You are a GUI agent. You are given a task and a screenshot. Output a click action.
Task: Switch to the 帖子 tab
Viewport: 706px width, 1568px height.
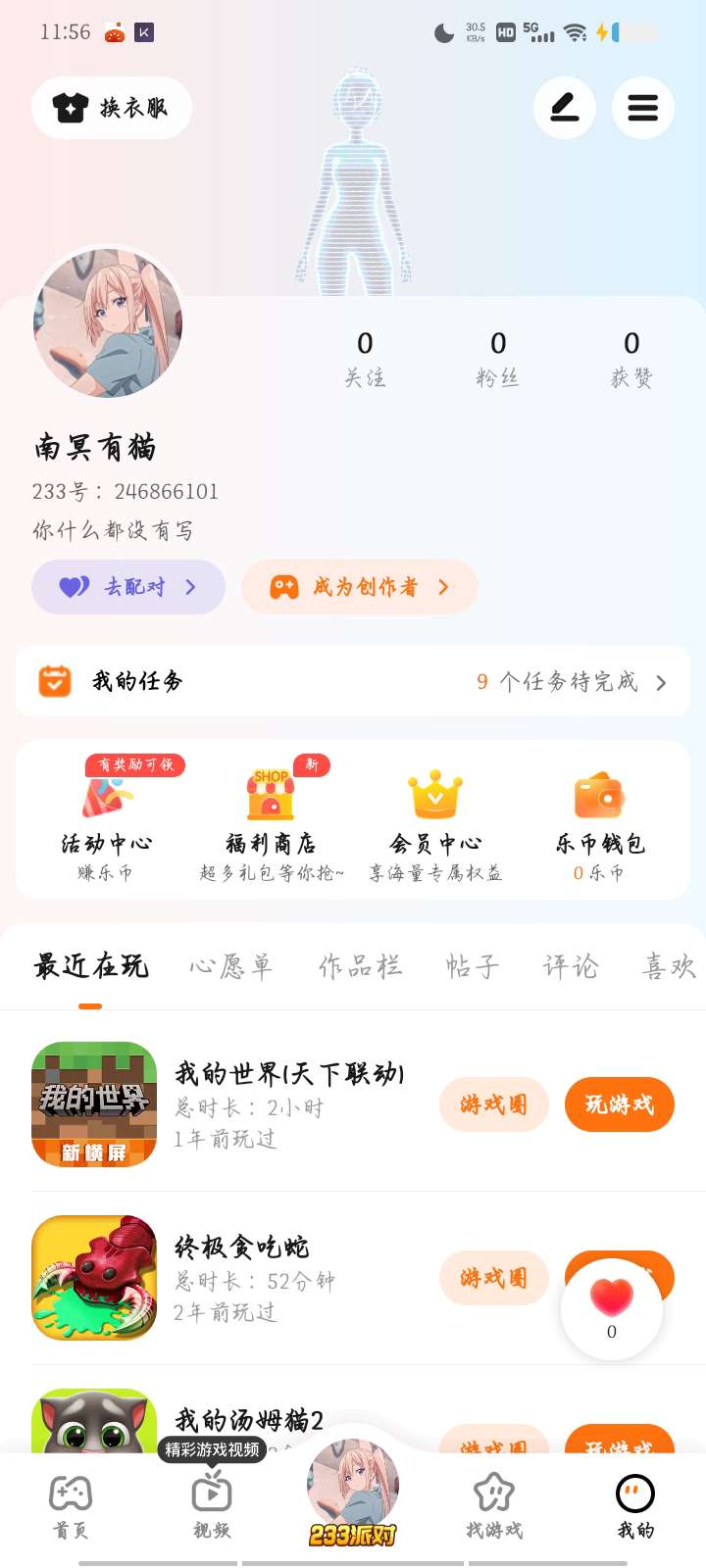472,967
